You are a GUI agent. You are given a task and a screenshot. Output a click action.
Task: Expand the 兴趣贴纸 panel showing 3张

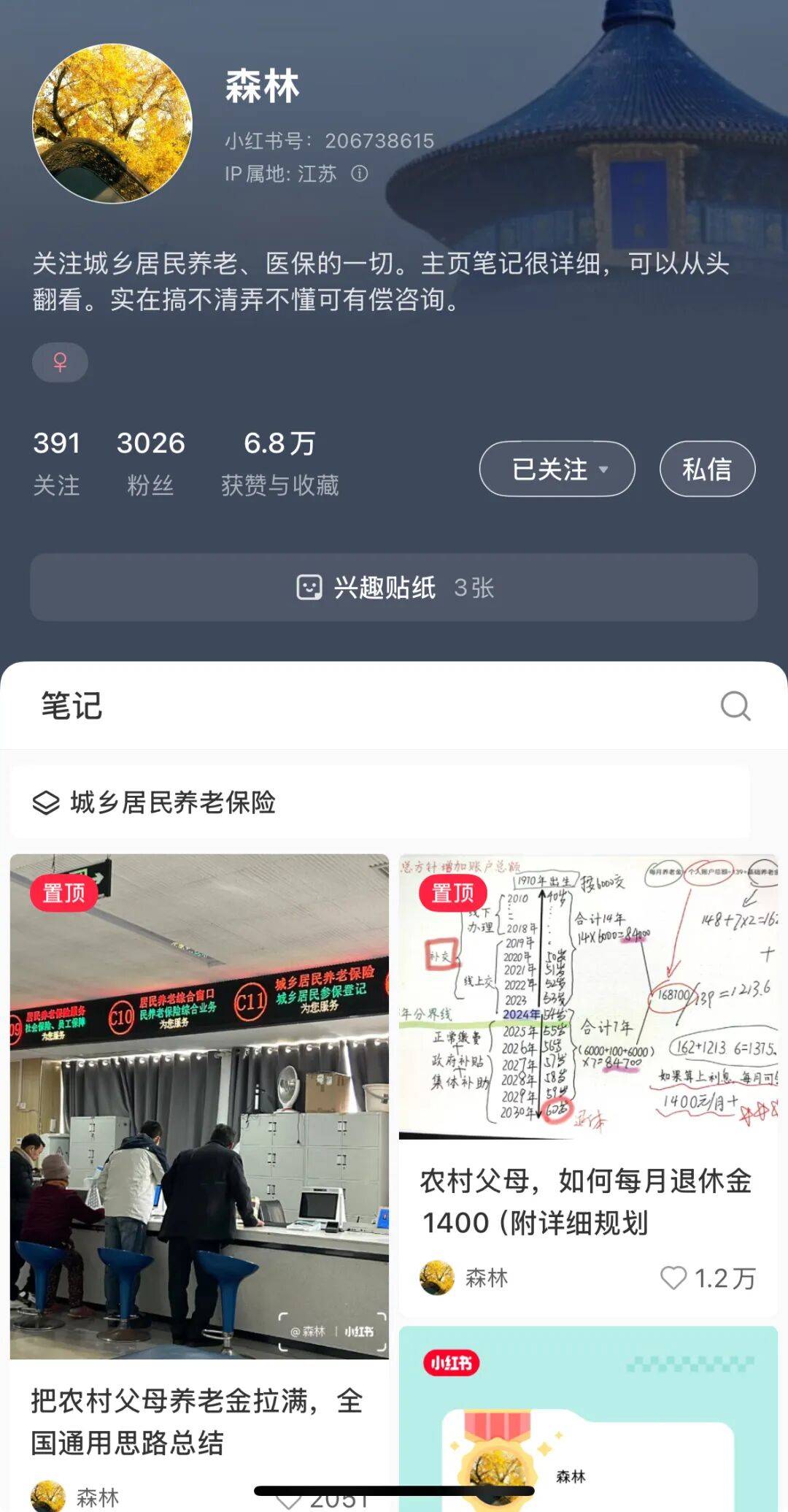click(x=394, y=588)
